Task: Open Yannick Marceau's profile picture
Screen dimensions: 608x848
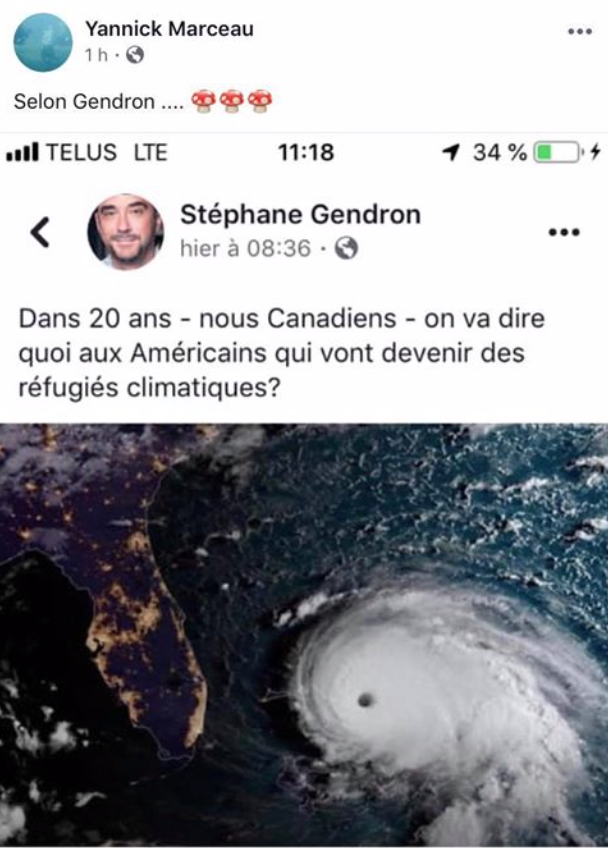Action: click(43, 42)
